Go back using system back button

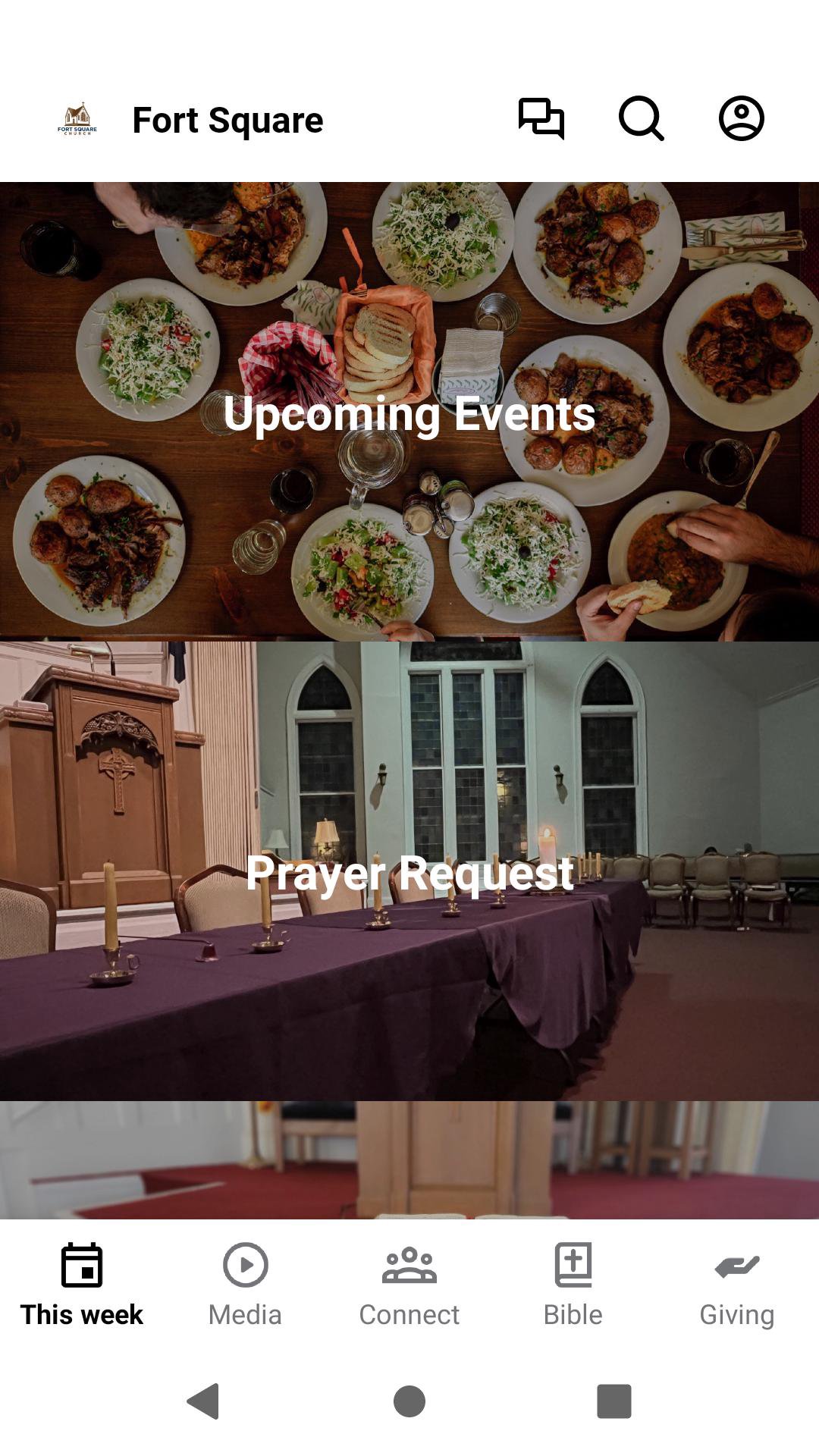pyautogui.click(x=203, y=1401)
